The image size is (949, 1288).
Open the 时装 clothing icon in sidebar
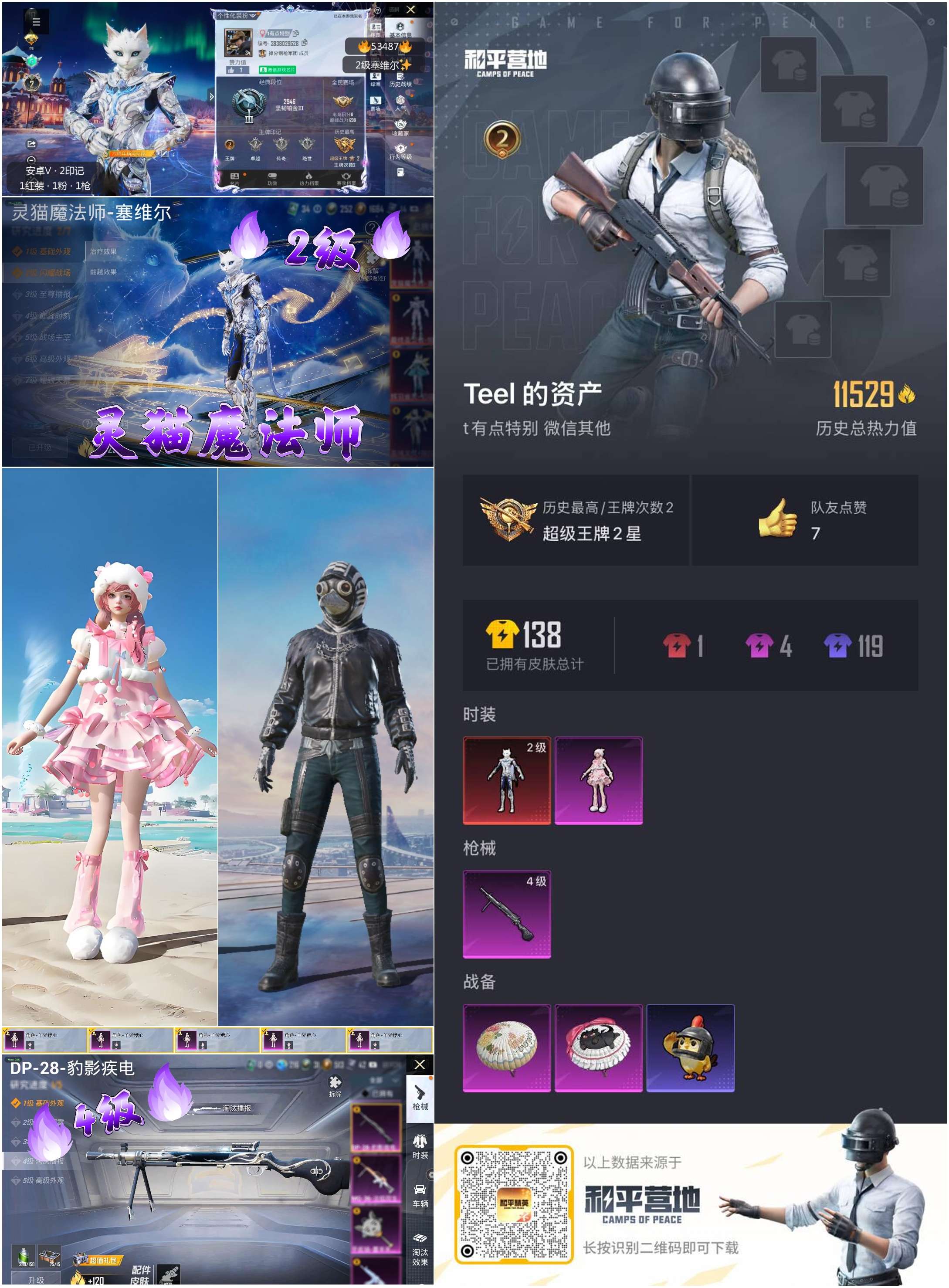pos(420,1146)
